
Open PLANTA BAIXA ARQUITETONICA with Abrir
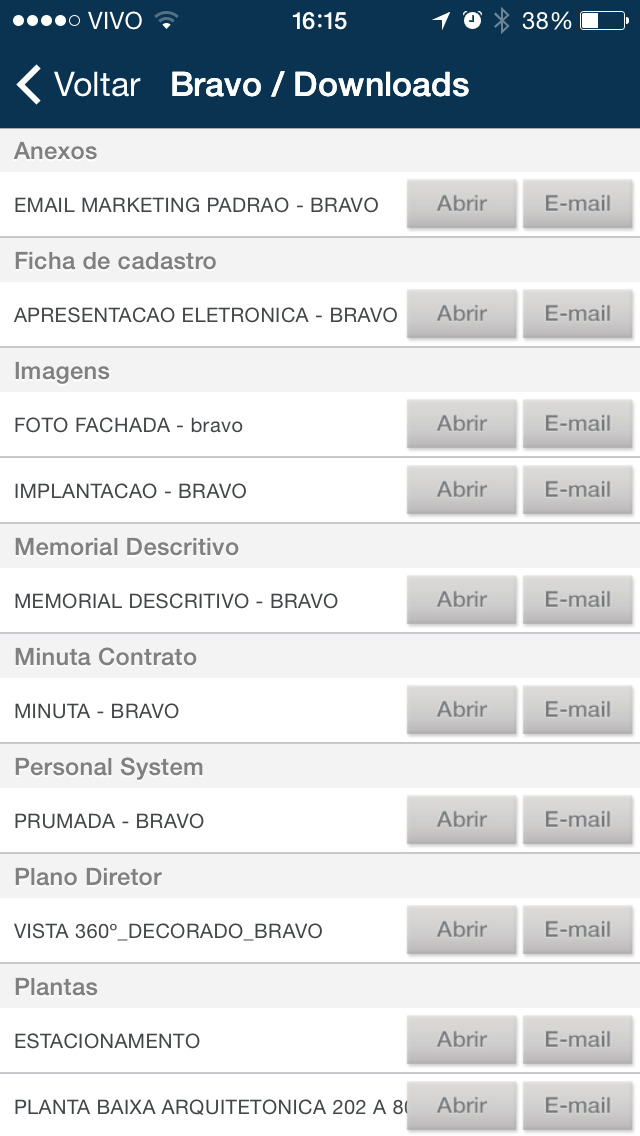pyautogui.click(x=462, y=1106)
